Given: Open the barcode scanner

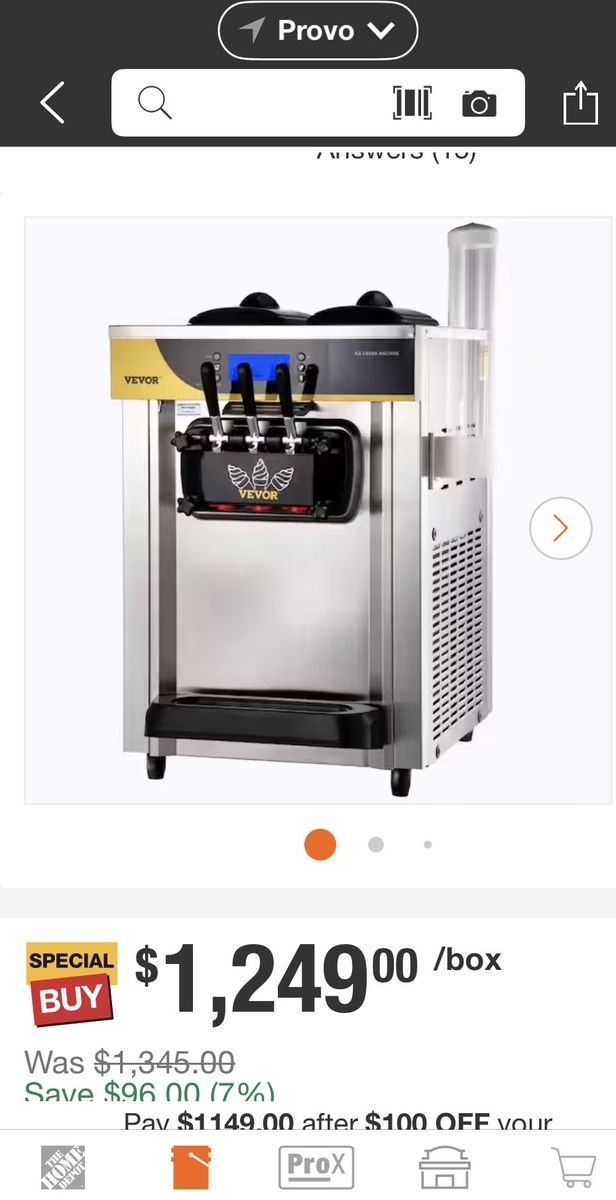Looking at the screenshot, I should (412, 103).
